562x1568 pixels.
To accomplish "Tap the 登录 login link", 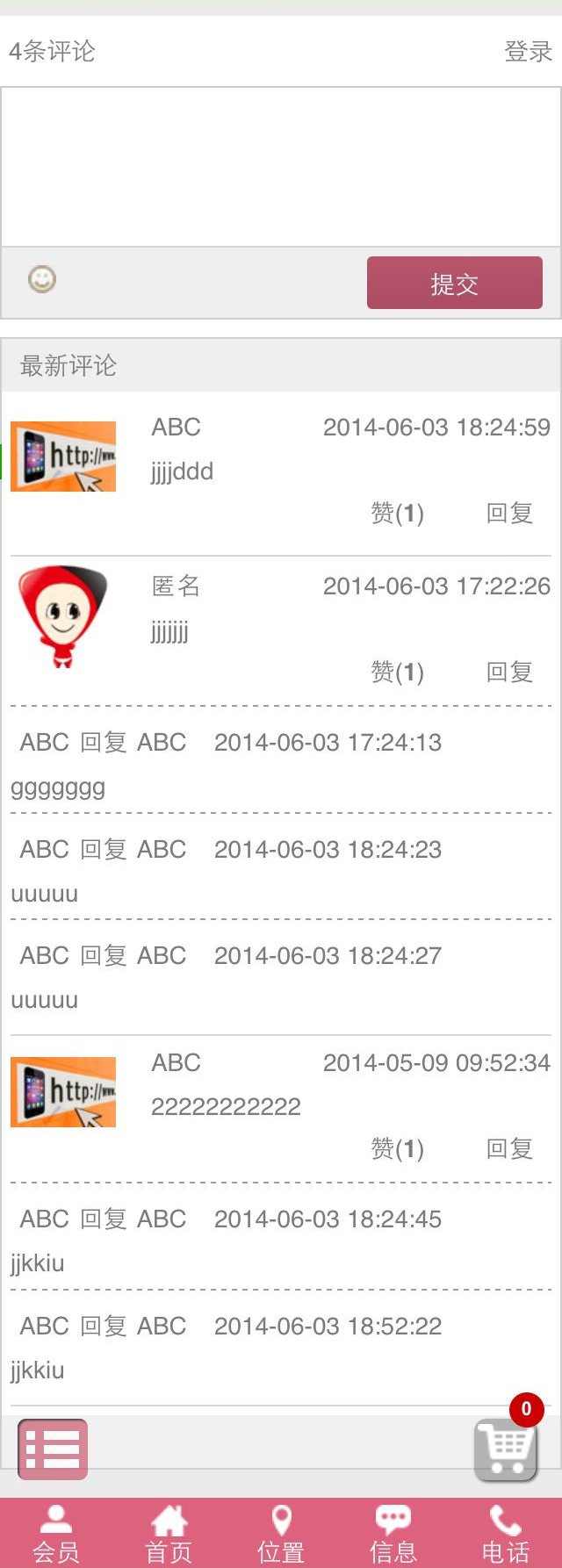I will point(528,52).
